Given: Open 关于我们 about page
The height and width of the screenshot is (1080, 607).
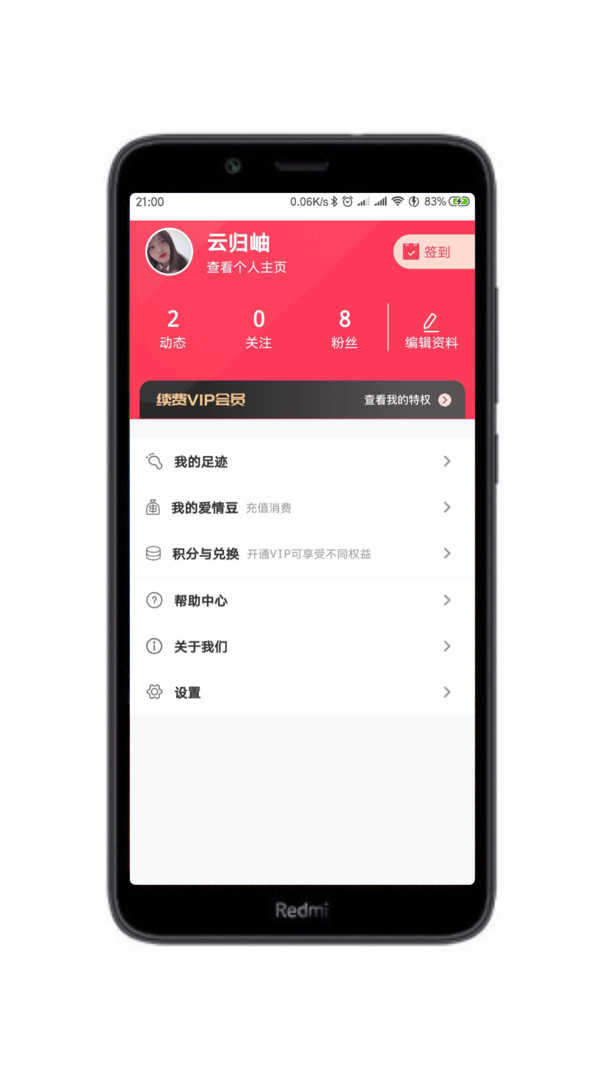Looking at the screenshot, I should 301,646.
